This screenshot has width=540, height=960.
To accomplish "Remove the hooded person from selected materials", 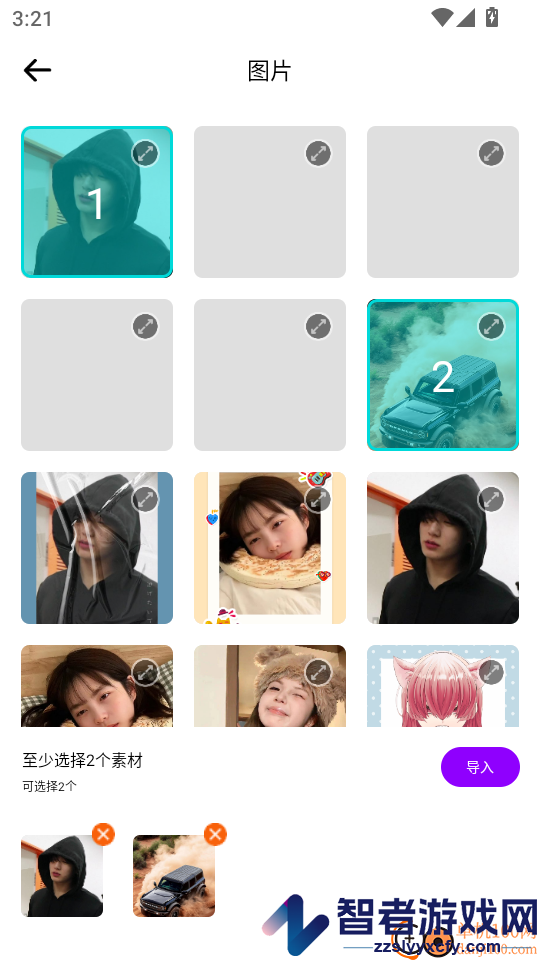I will click(103, 834).
